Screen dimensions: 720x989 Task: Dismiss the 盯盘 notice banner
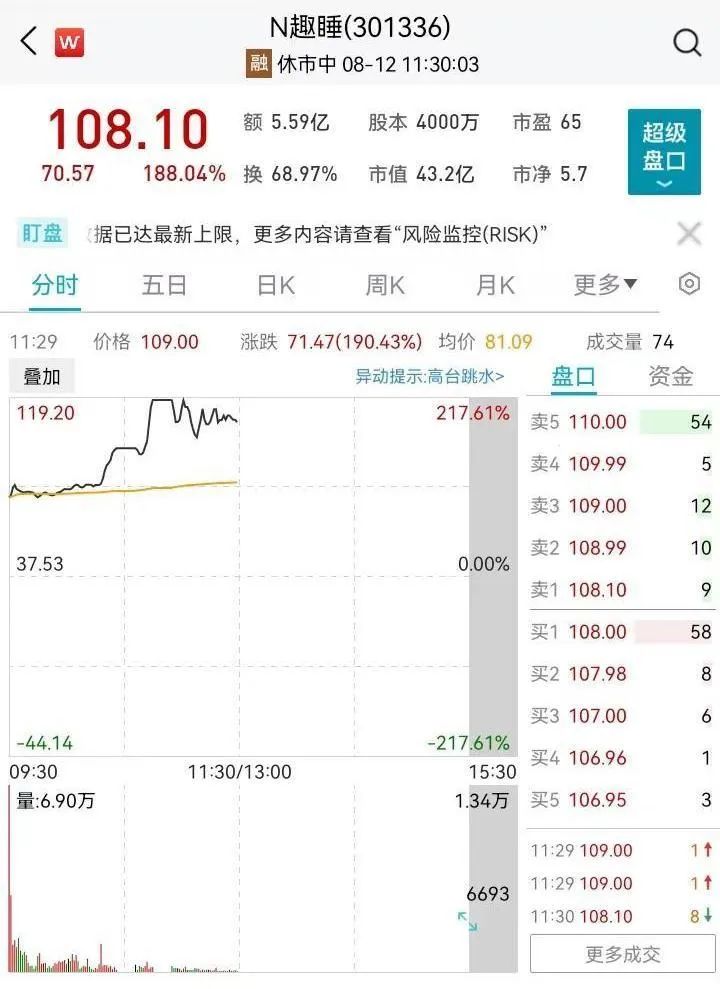pos(689,234)
